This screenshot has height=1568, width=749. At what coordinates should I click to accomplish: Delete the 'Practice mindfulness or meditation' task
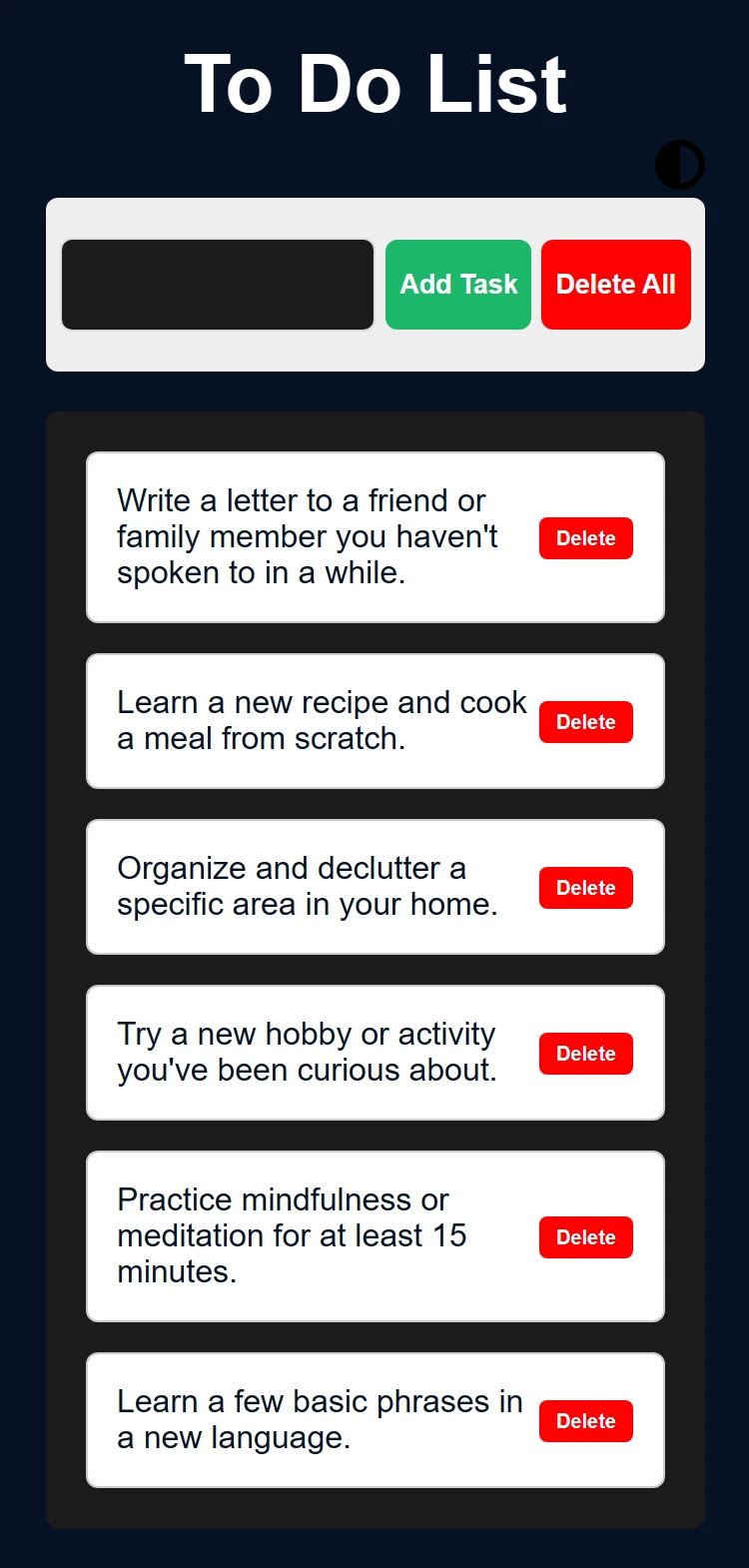click(586, 1237)
